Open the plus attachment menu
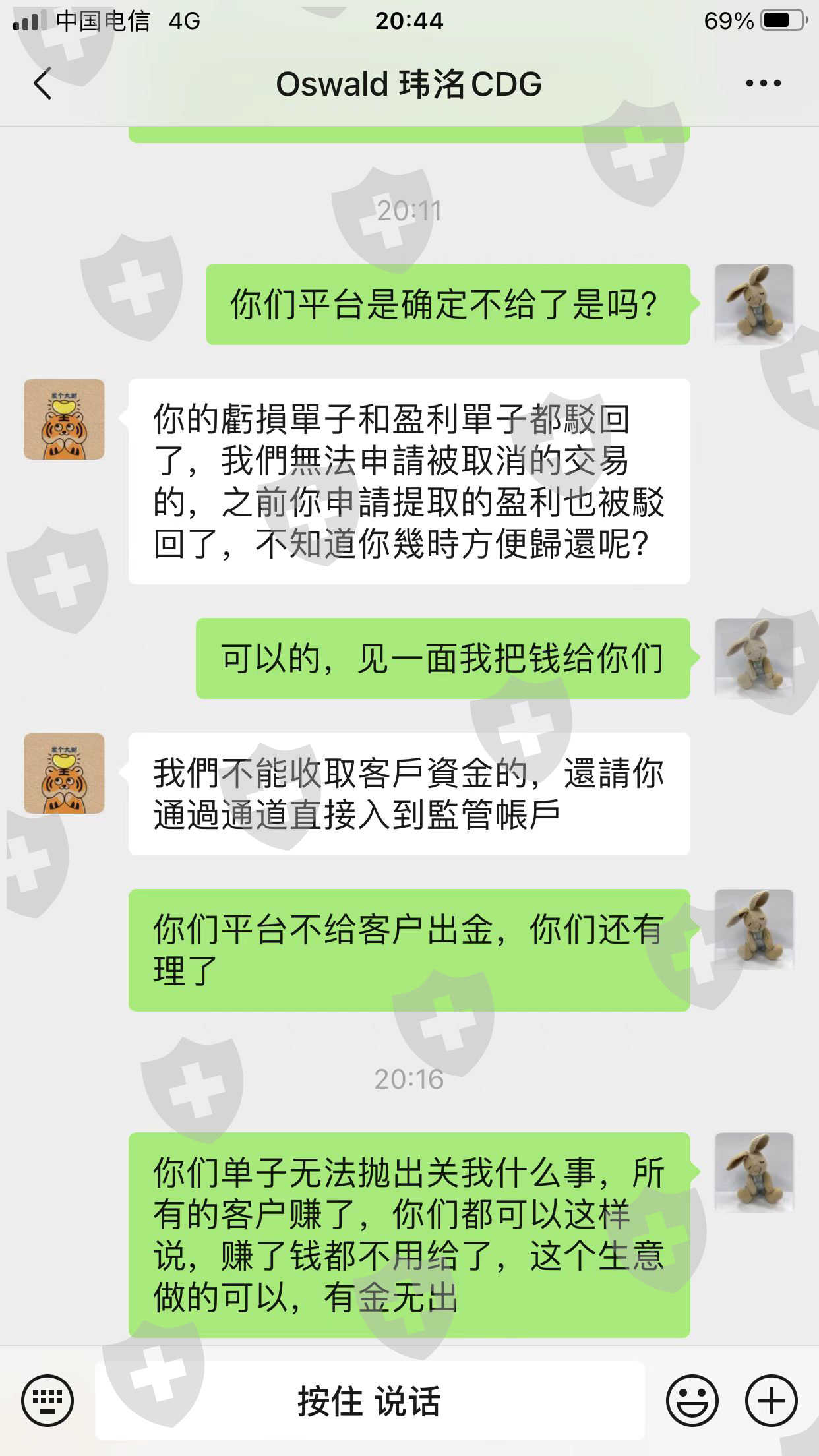The image size is (819, 1456). (771, 1400)
